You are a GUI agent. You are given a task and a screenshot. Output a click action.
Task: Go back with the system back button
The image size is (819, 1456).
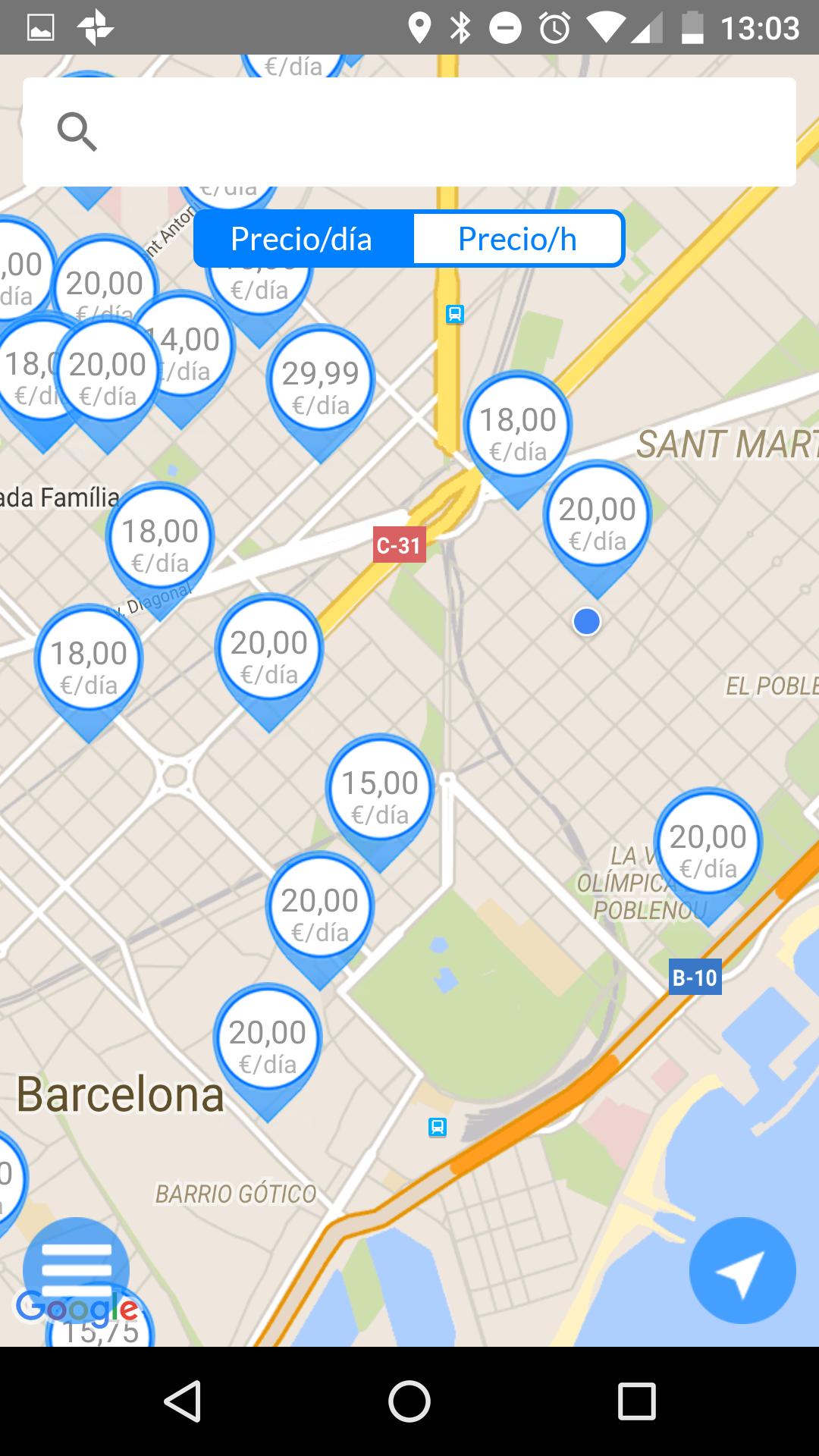(x=182, y=1401)
